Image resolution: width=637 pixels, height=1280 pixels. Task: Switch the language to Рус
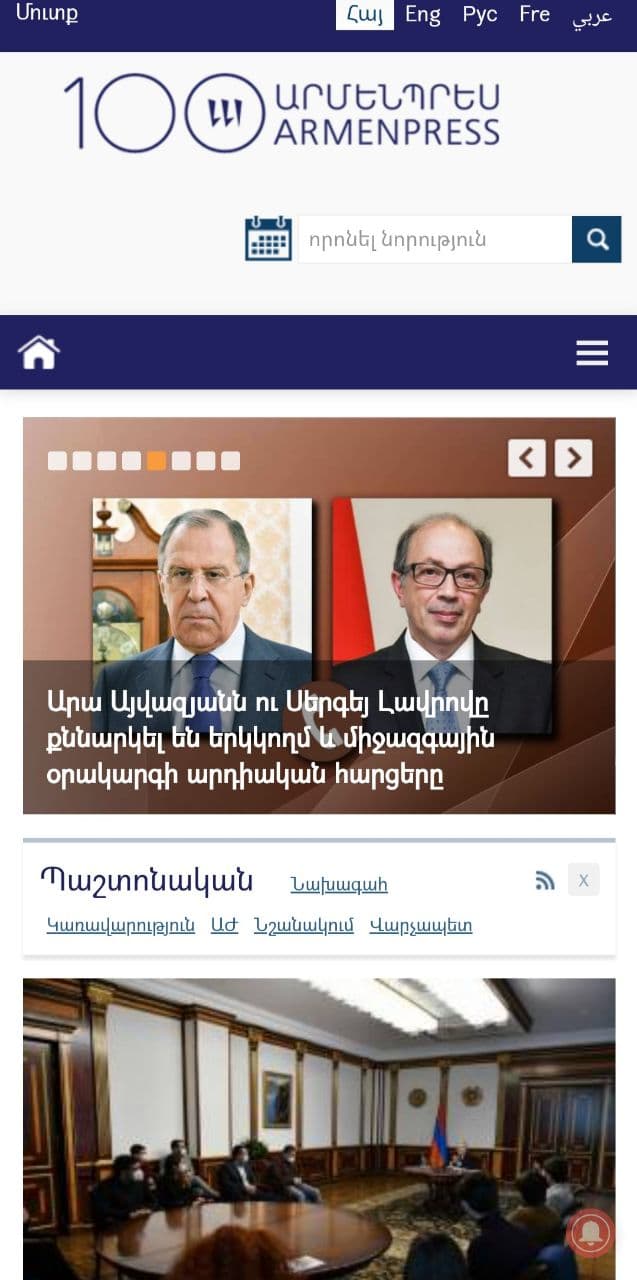pos(480,15)
